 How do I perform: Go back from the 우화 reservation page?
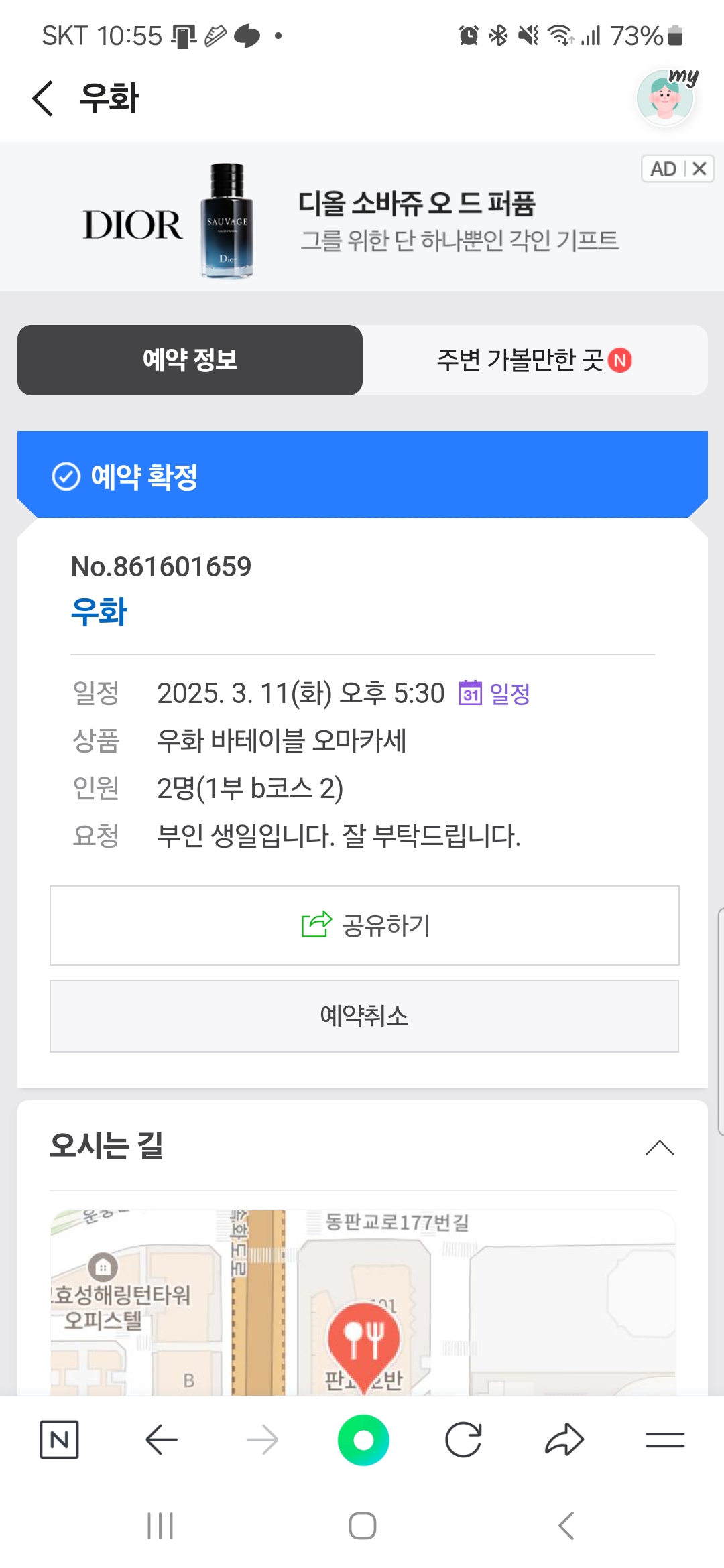click(x=43, y=99)
